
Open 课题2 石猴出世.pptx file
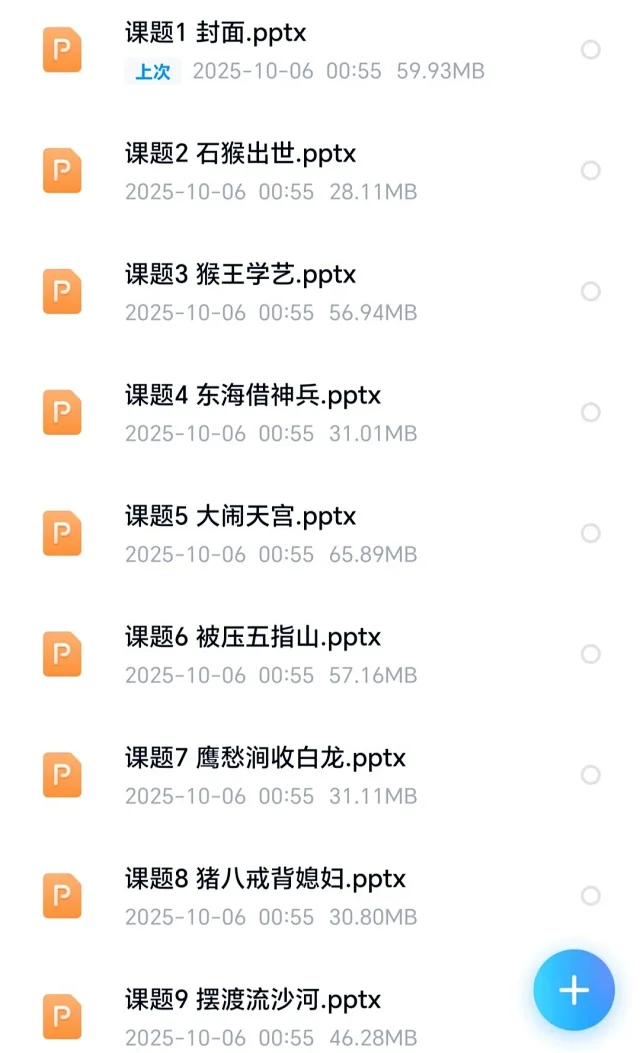(x=240, y=154)
